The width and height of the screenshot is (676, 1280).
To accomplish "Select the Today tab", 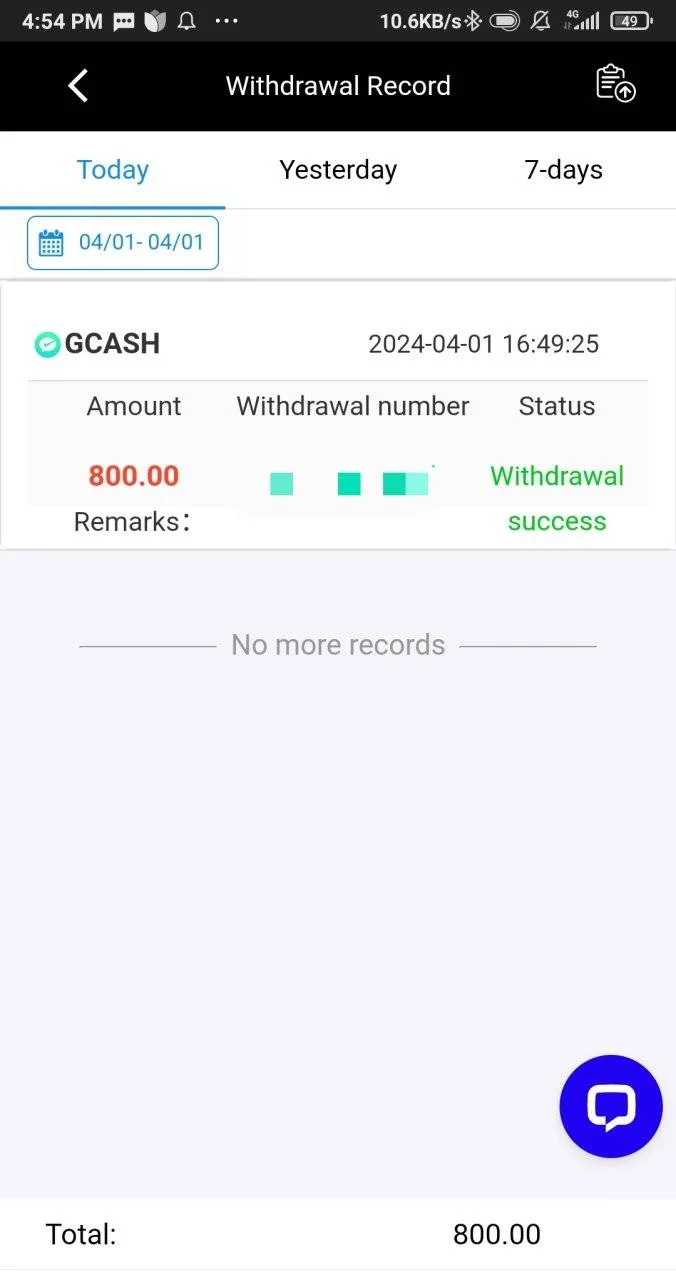I will tap(113, 170).
